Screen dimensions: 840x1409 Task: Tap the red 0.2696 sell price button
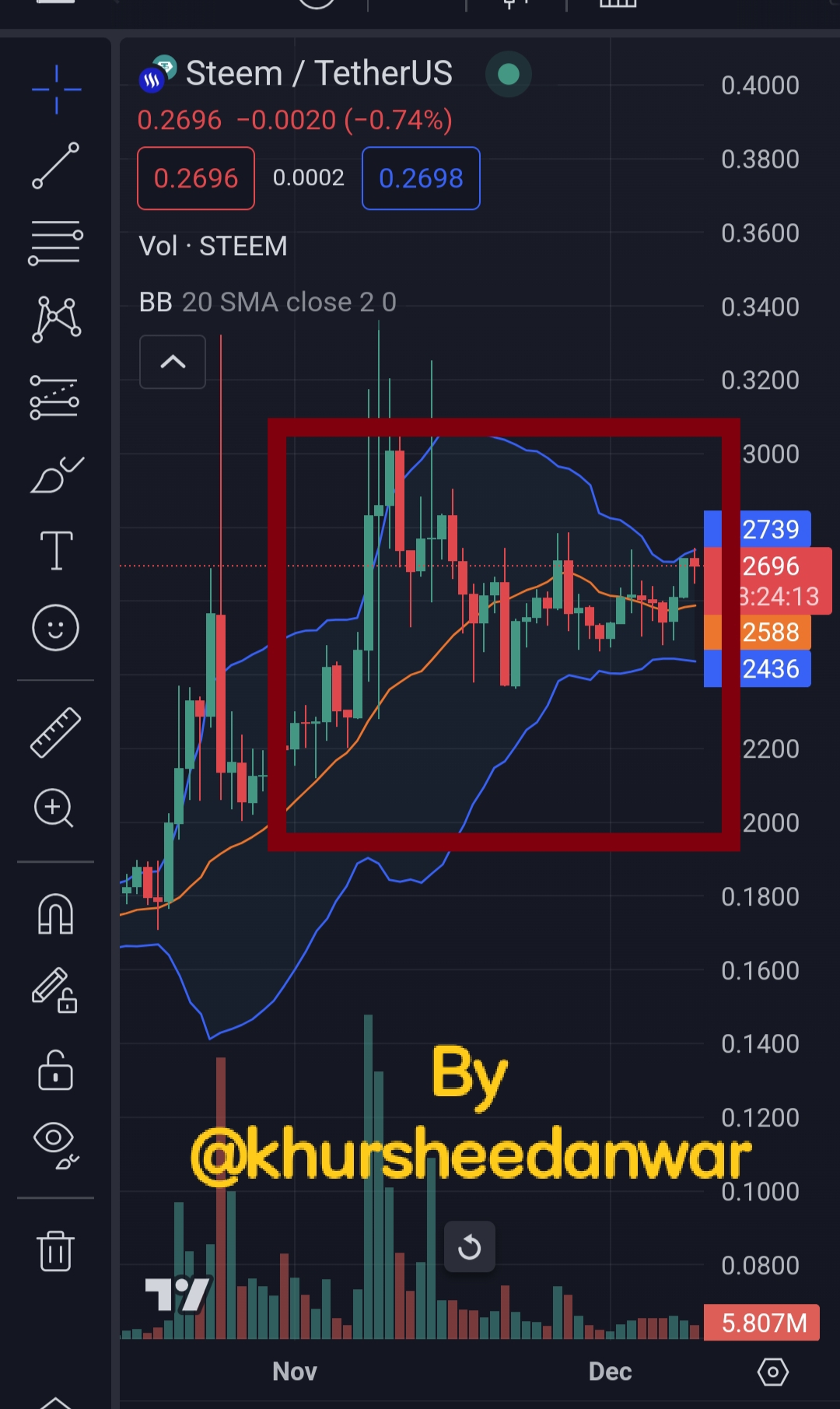point(196,178)
